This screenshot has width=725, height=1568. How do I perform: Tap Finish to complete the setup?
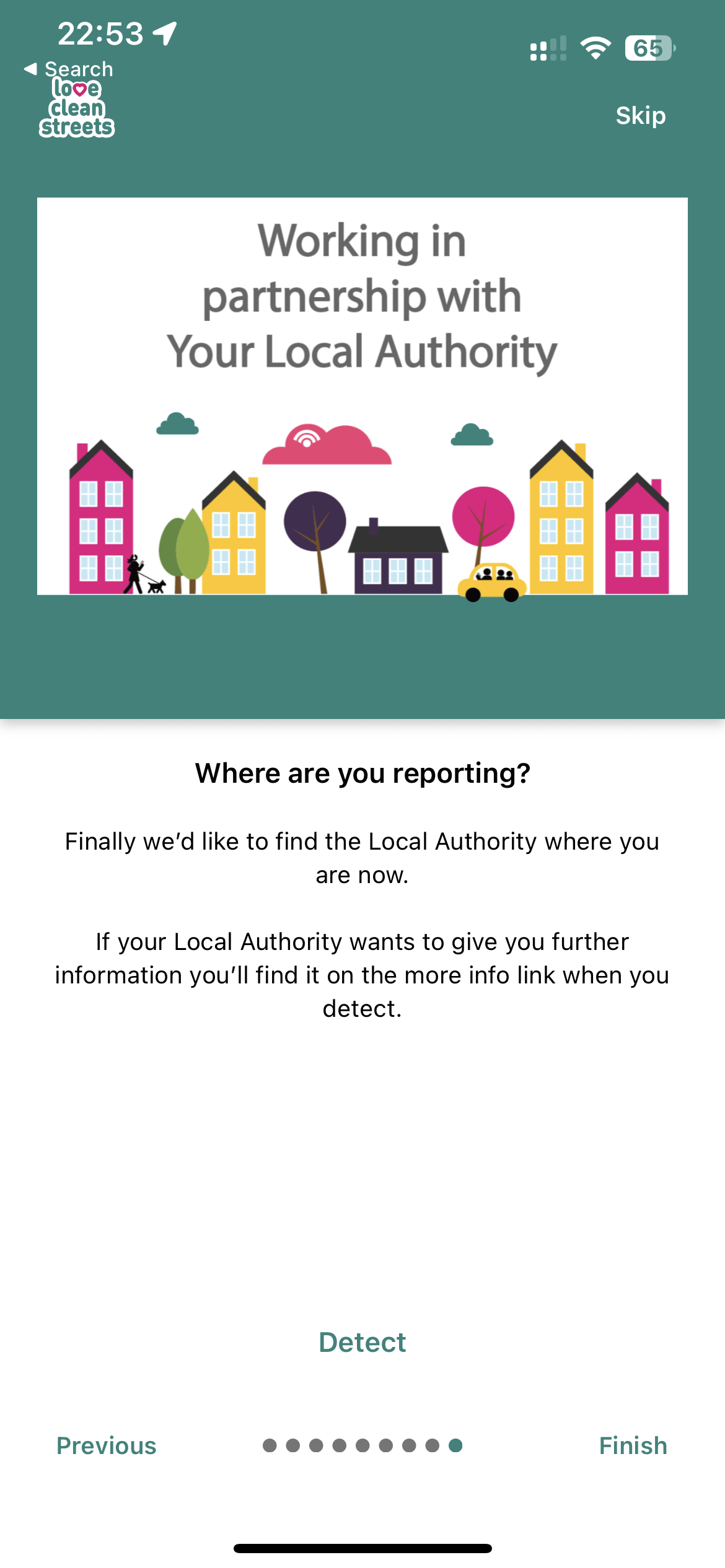coord(633,1445)
